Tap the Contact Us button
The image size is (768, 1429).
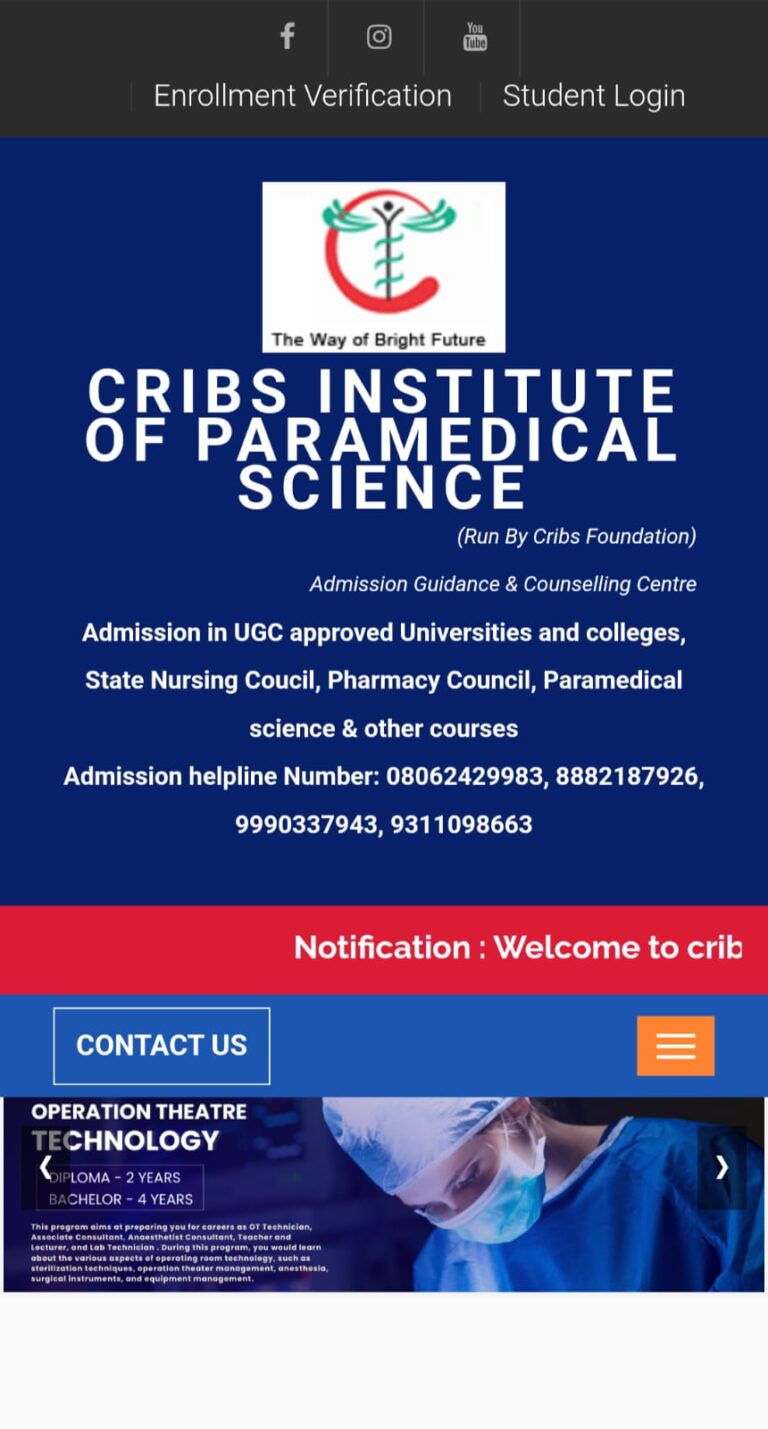(x=162, y=1045)
